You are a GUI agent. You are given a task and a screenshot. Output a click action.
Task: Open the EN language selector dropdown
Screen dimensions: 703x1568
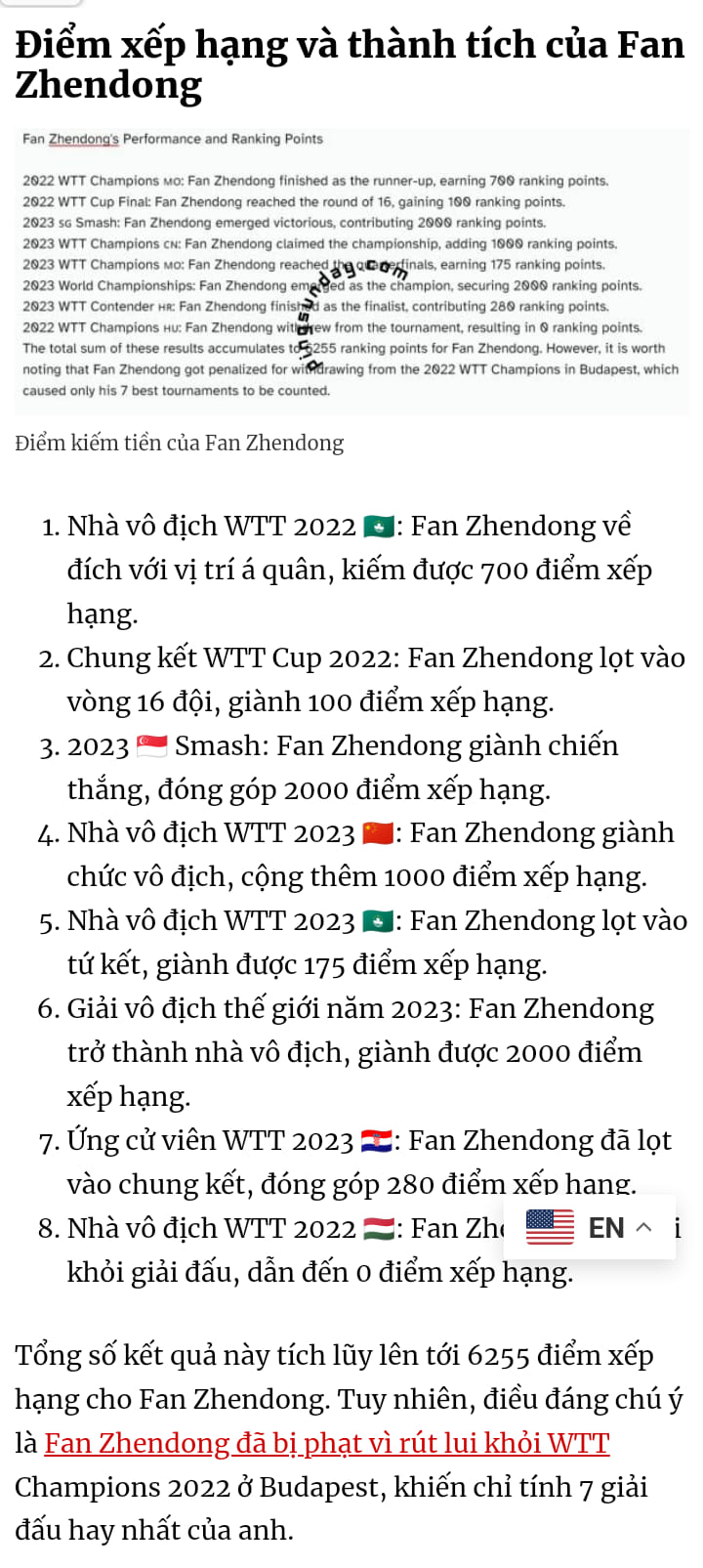point(590,1227)
